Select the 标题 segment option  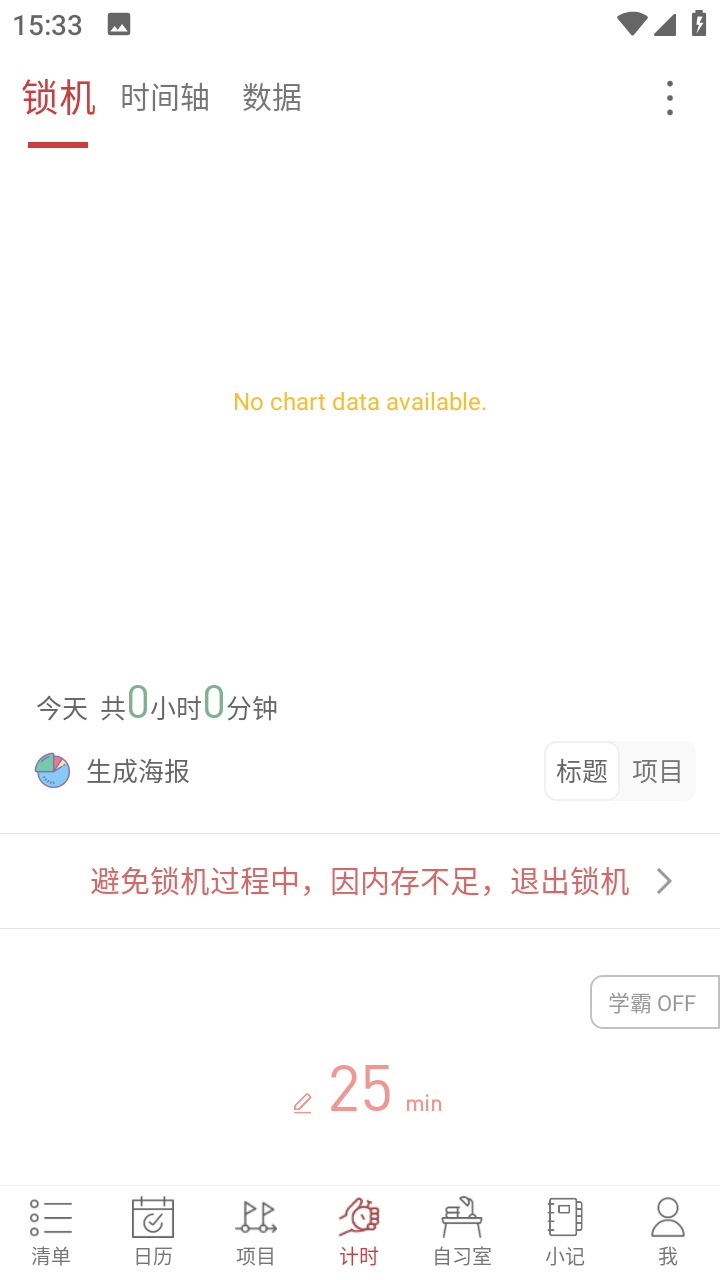coord(582,771)
